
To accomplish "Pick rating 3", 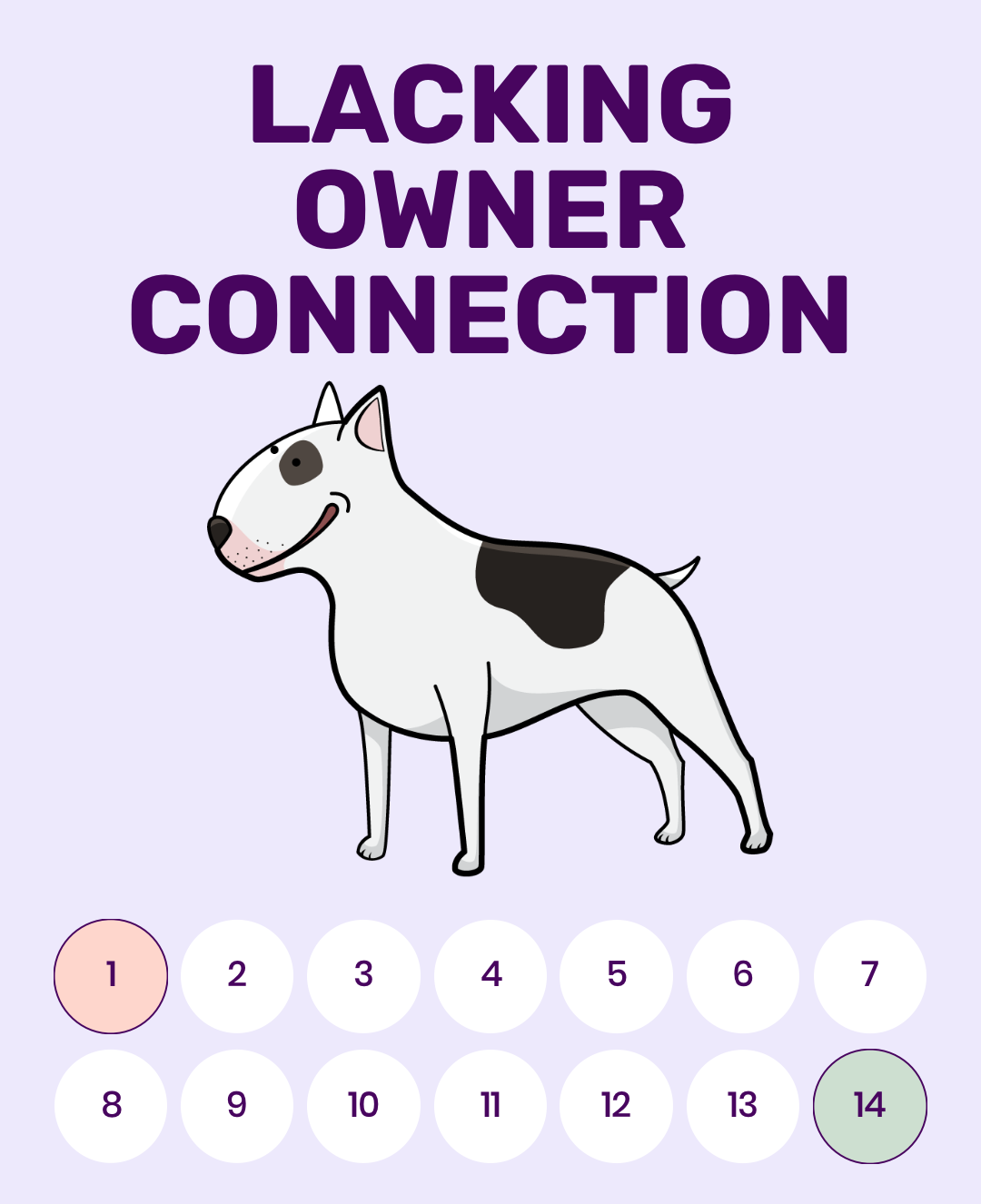I will tap(363, 976).
